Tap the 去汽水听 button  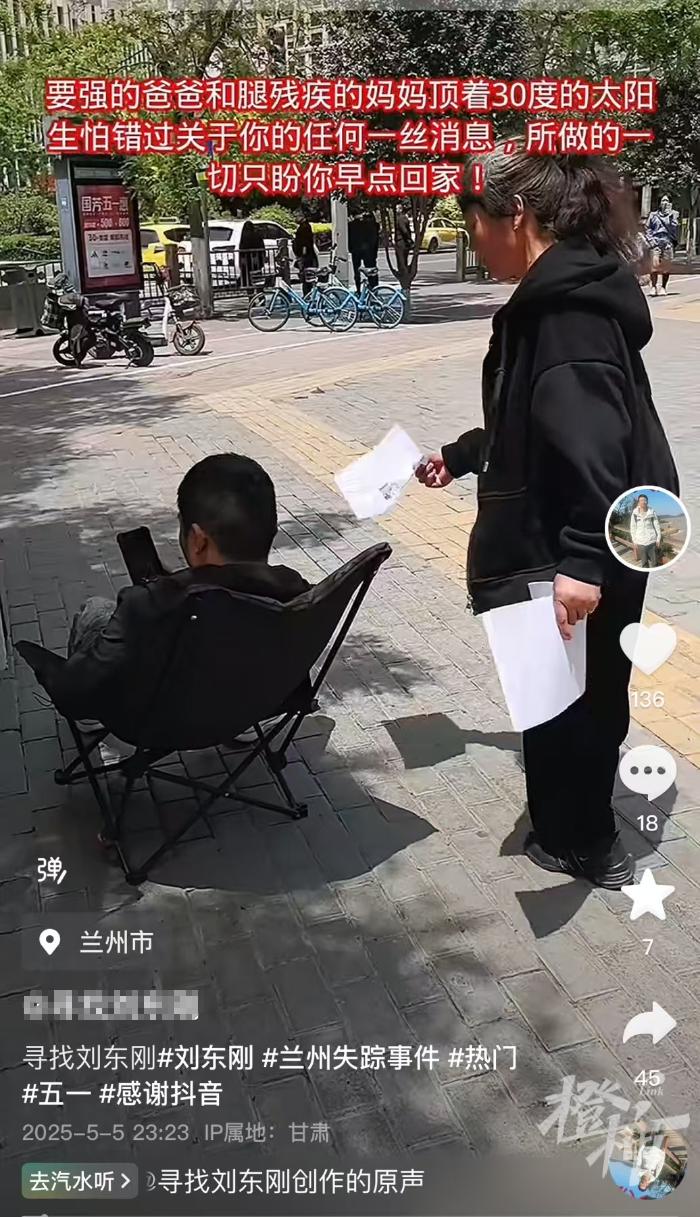tap(80, 1181)
